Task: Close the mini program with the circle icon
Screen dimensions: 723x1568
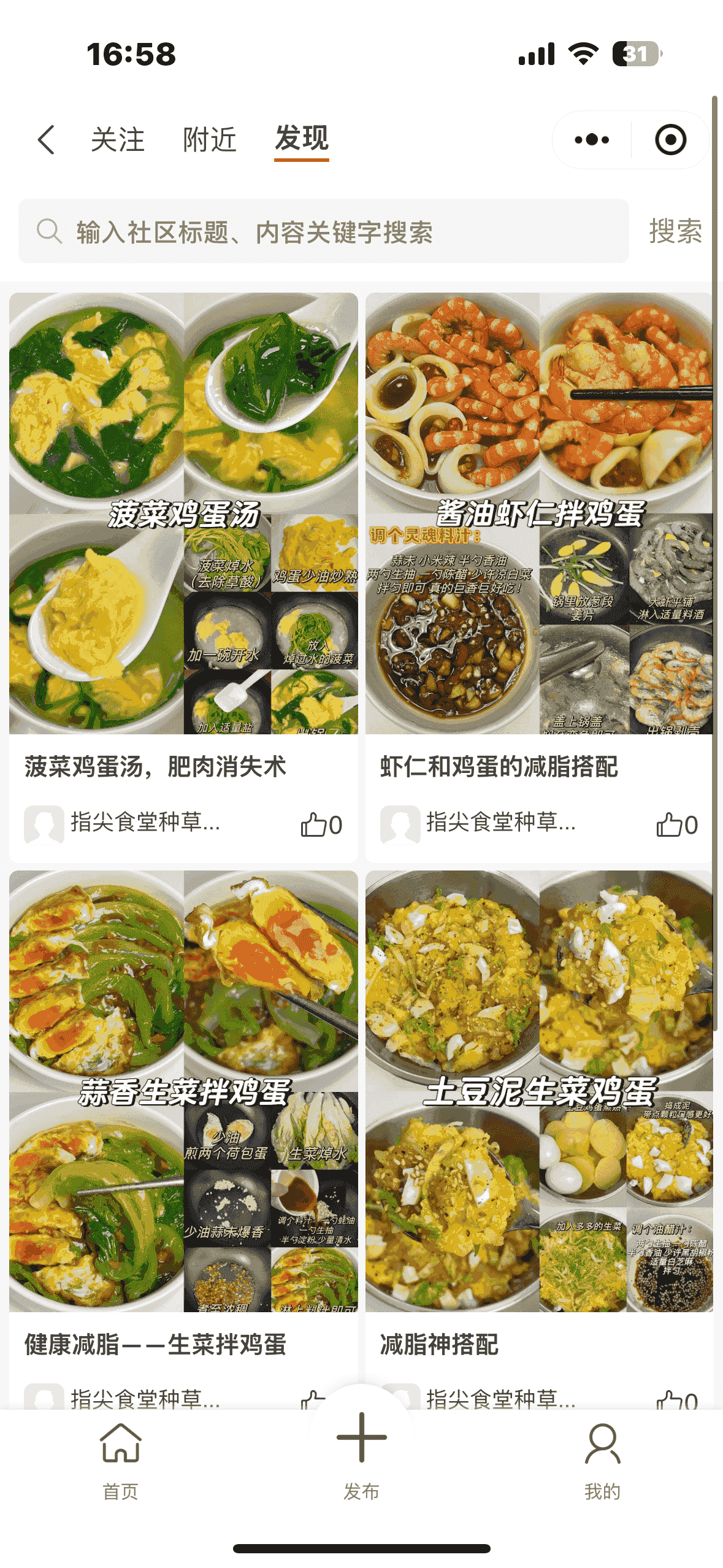Action: [x=670, y=140]
